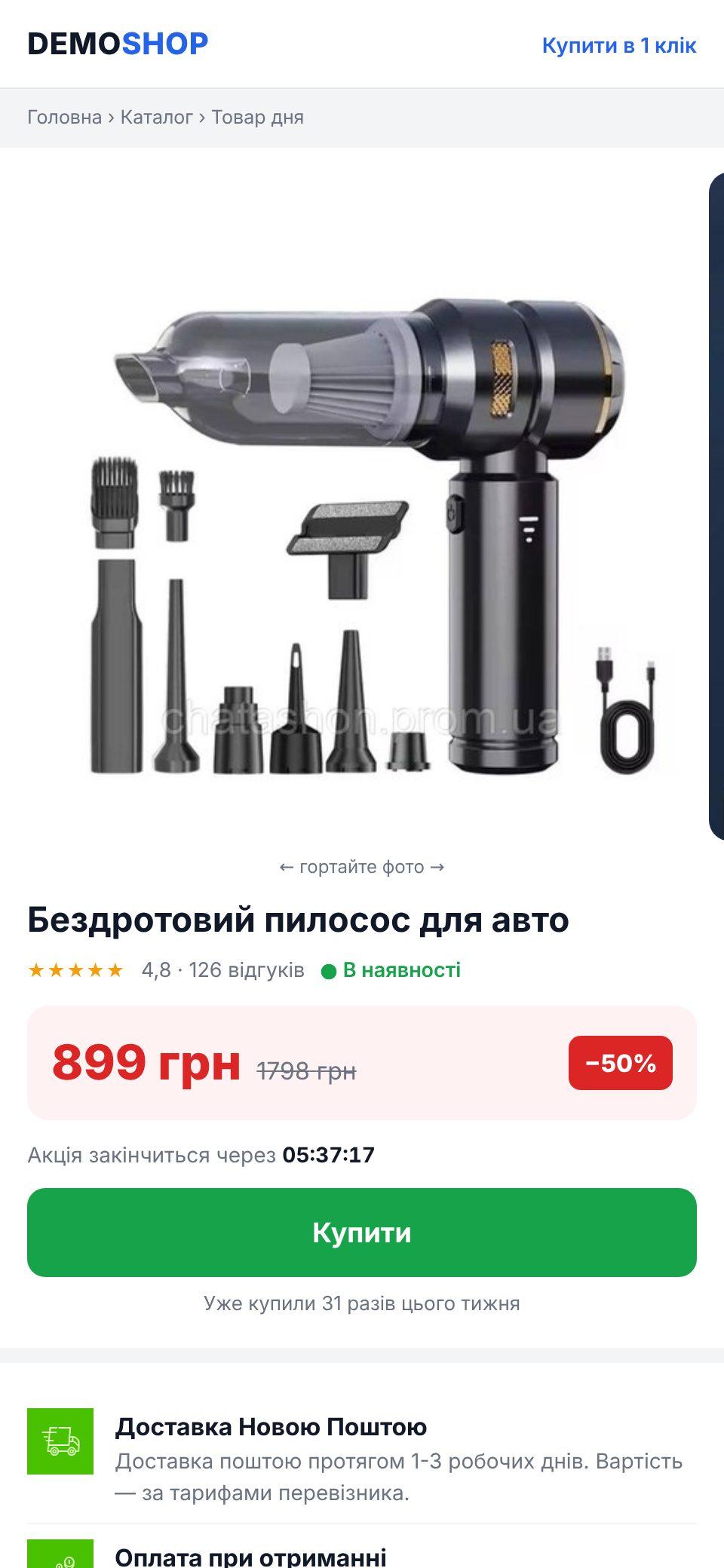The height and width of the screenshot is (1568, 724).
Task: Open the Купити в 1 клік link
Action: [618, 45]
